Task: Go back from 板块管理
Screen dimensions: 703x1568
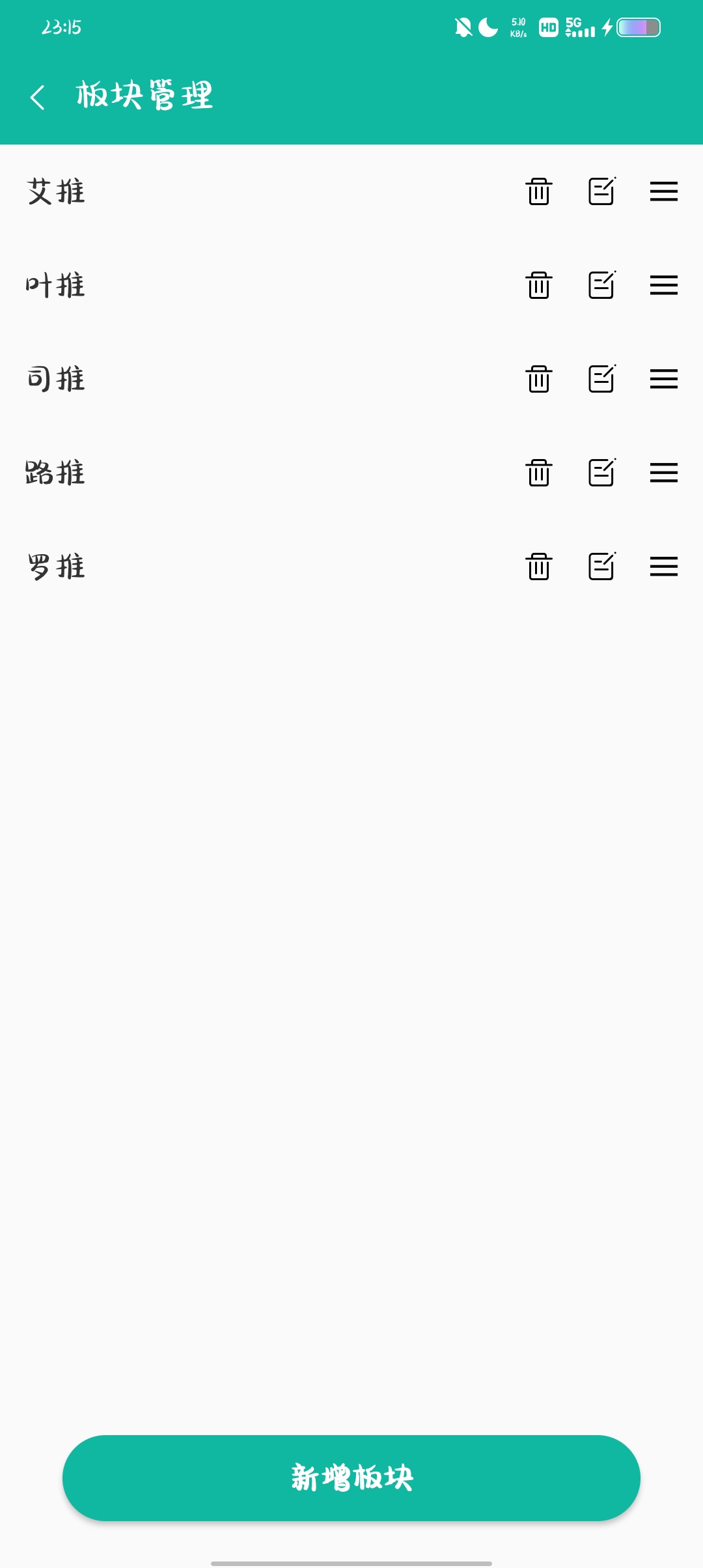Action: click(x=38, y=97)
